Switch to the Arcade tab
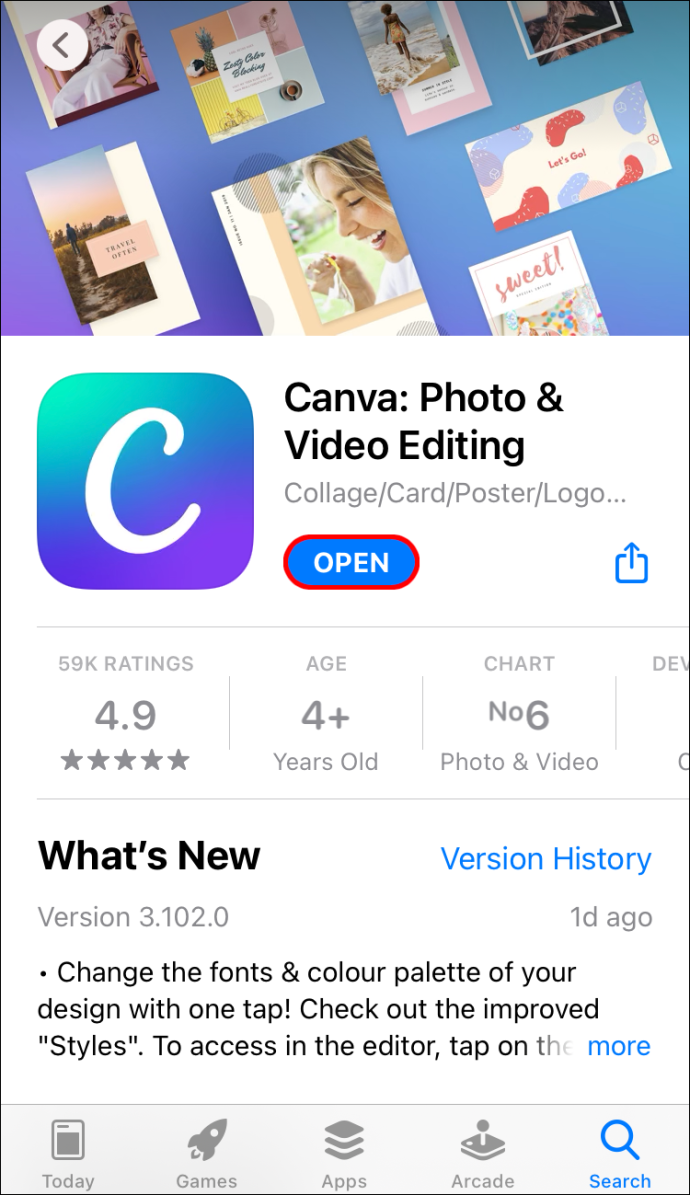This screenshot has width=690, height=1195. 482,1153
